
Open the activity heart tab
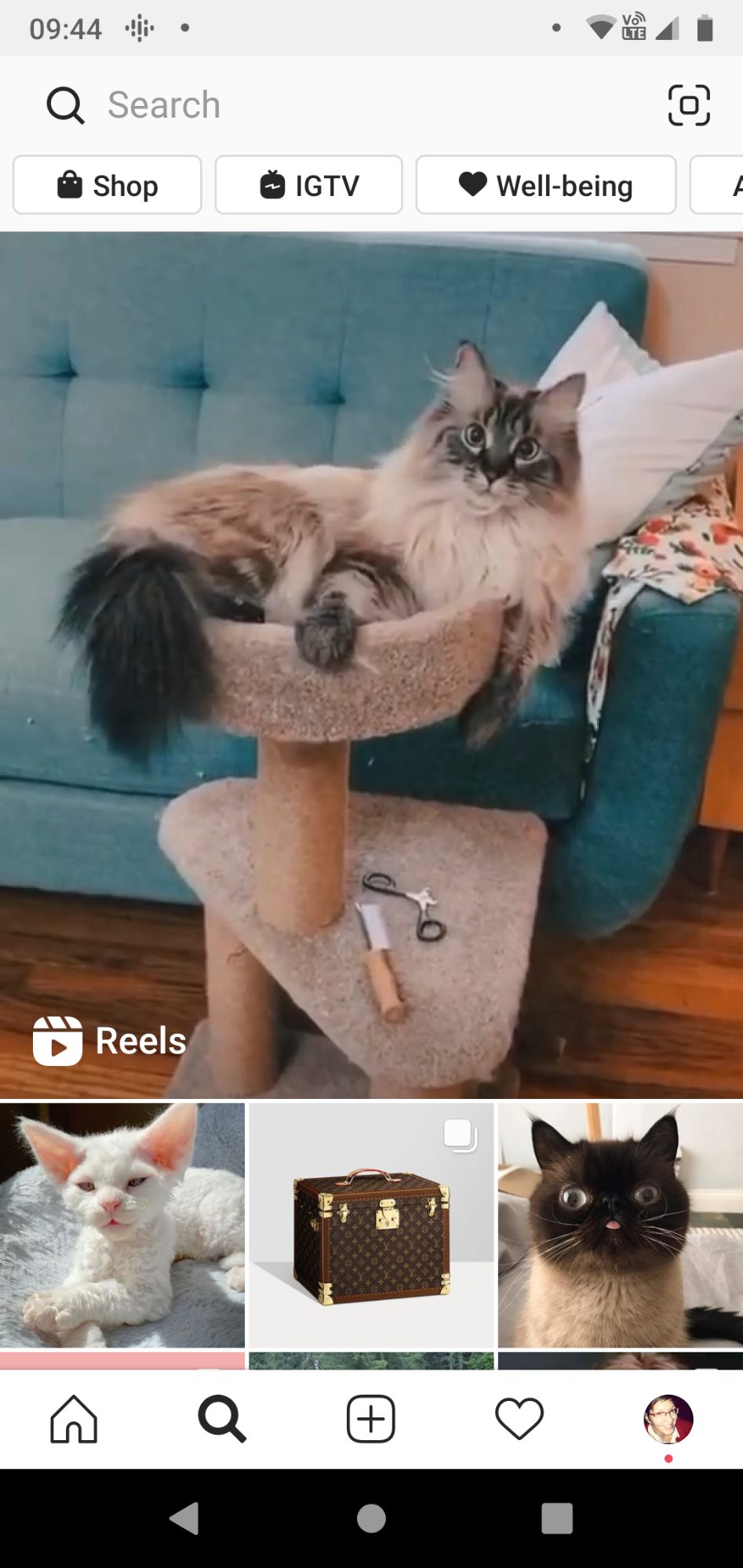pyautogui.click(x=519, y=1419)
